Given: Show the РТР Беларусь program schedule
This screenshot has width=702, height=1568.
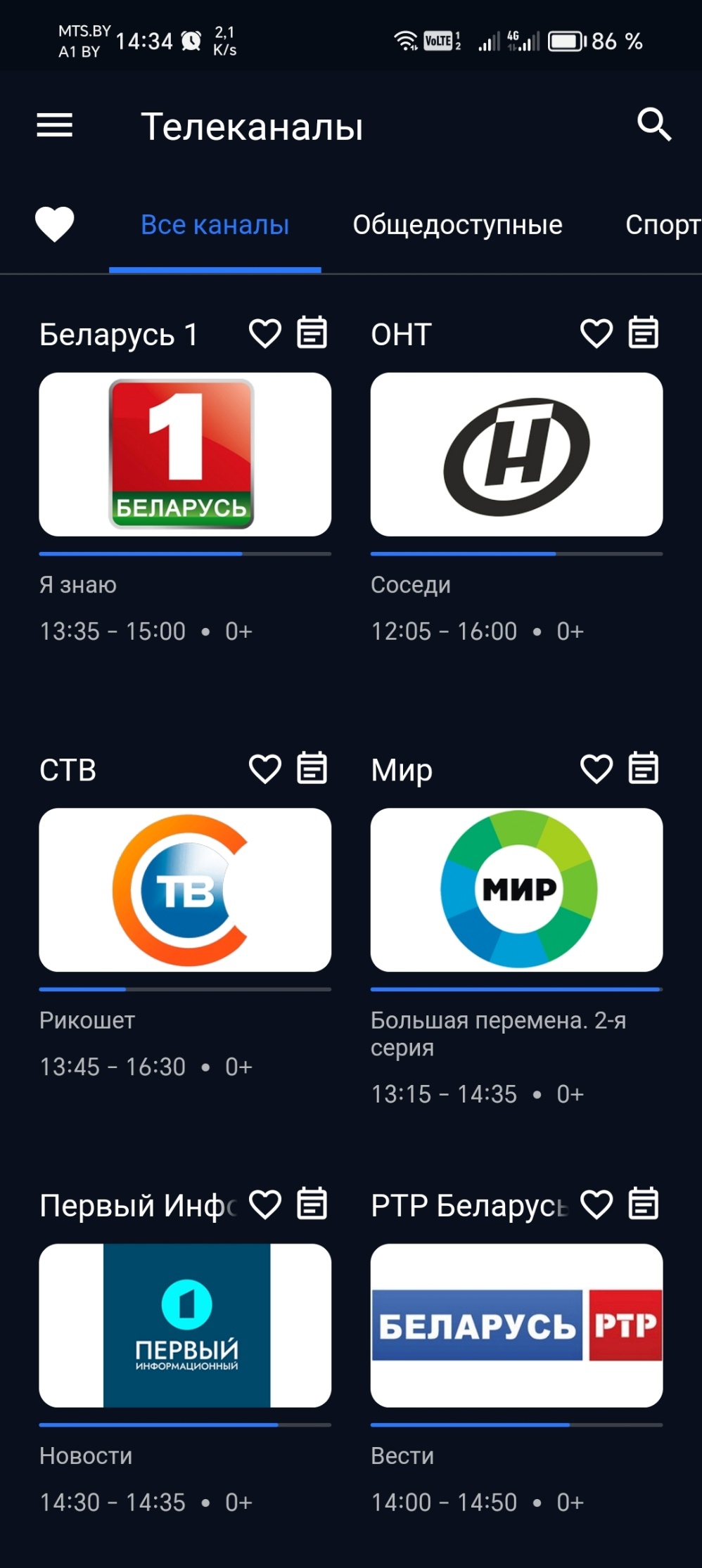Looking at the screenshot, I should pyautogui.click(x=643, y=1204).
